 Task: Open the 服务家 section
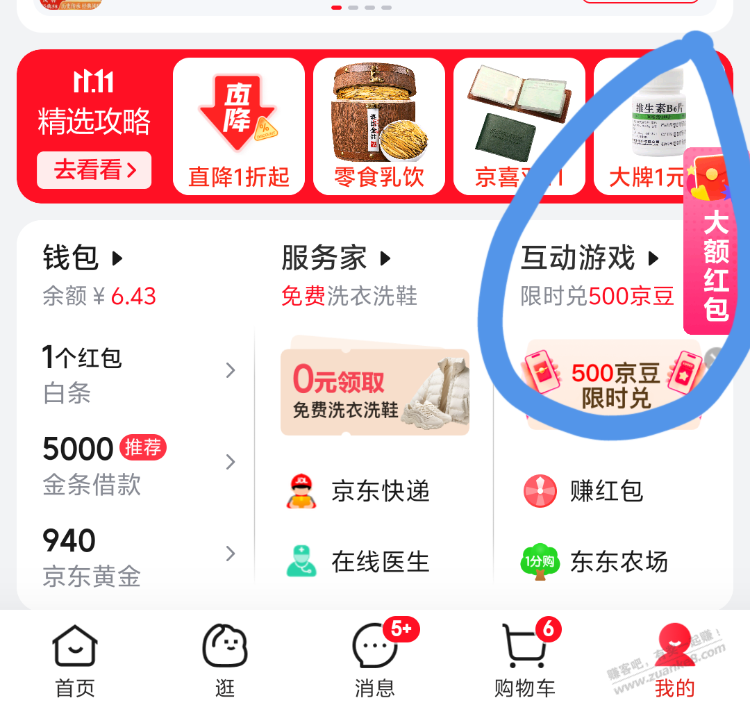pyautogui.click(x=337, y=258)
